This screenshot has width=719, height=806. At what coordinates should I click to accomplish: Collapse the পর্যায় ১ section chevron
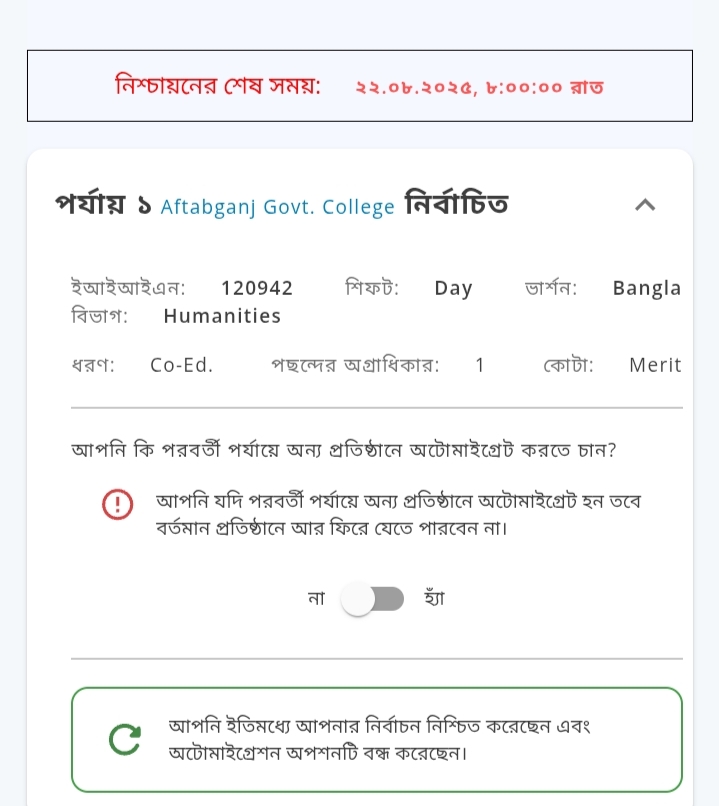pyautogui.click(x=645, y=205)
